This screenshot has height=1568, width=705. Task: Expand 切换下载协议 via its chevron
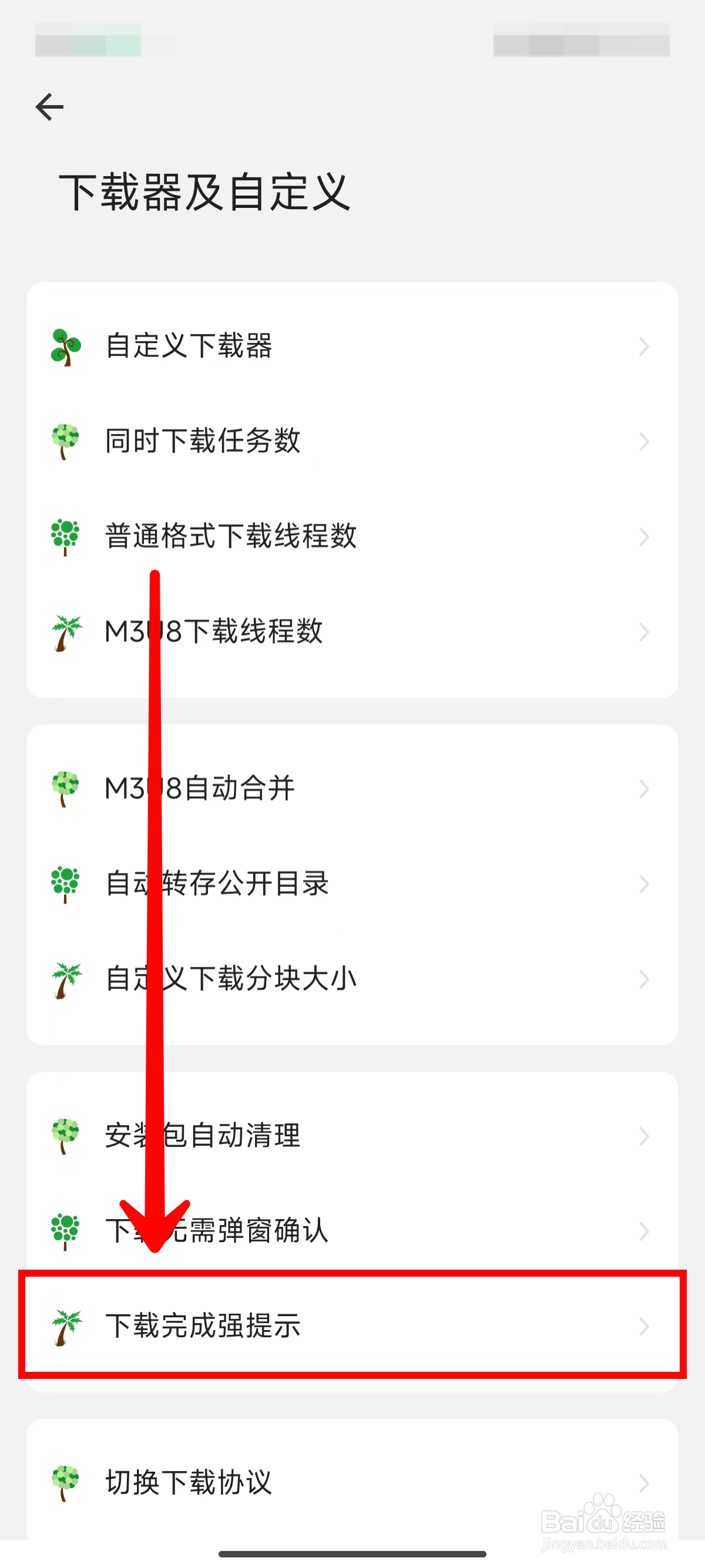tap(644, 1483)
